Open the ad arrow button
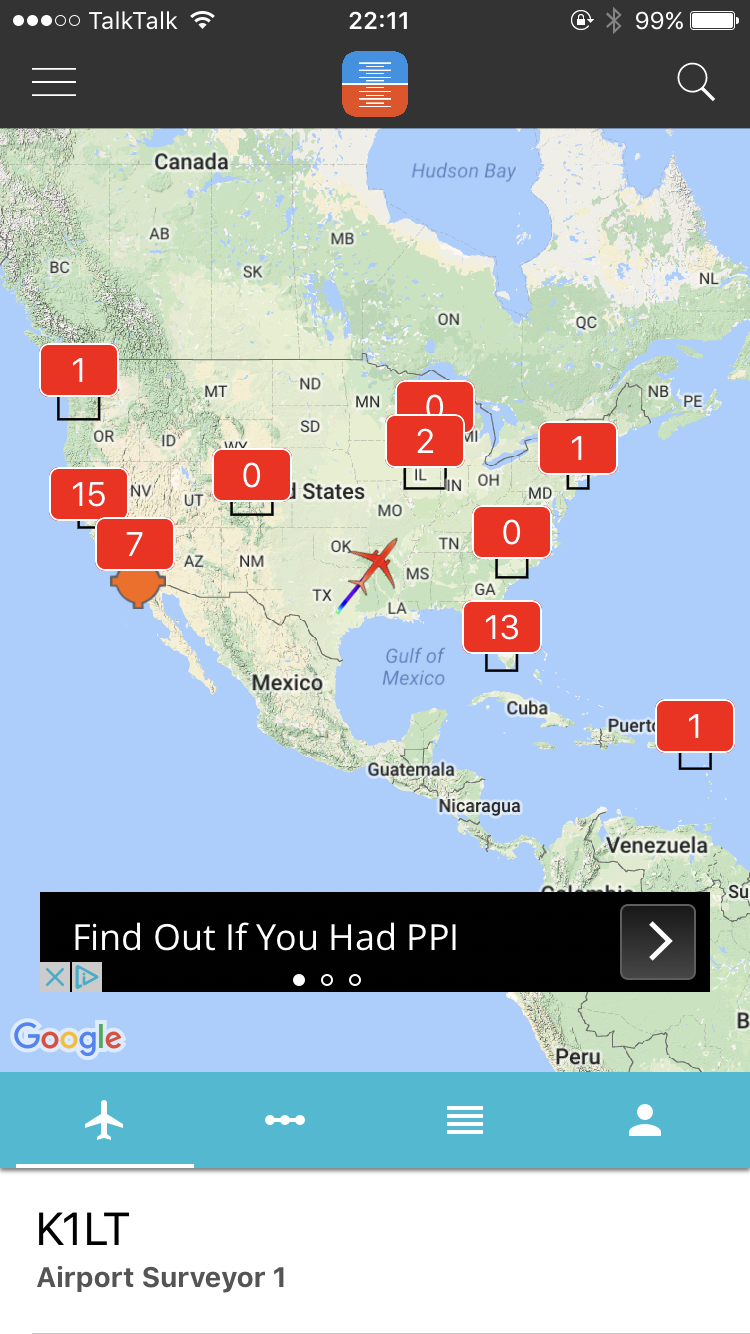Screen dimensions: 750x1334 (657, 942)
